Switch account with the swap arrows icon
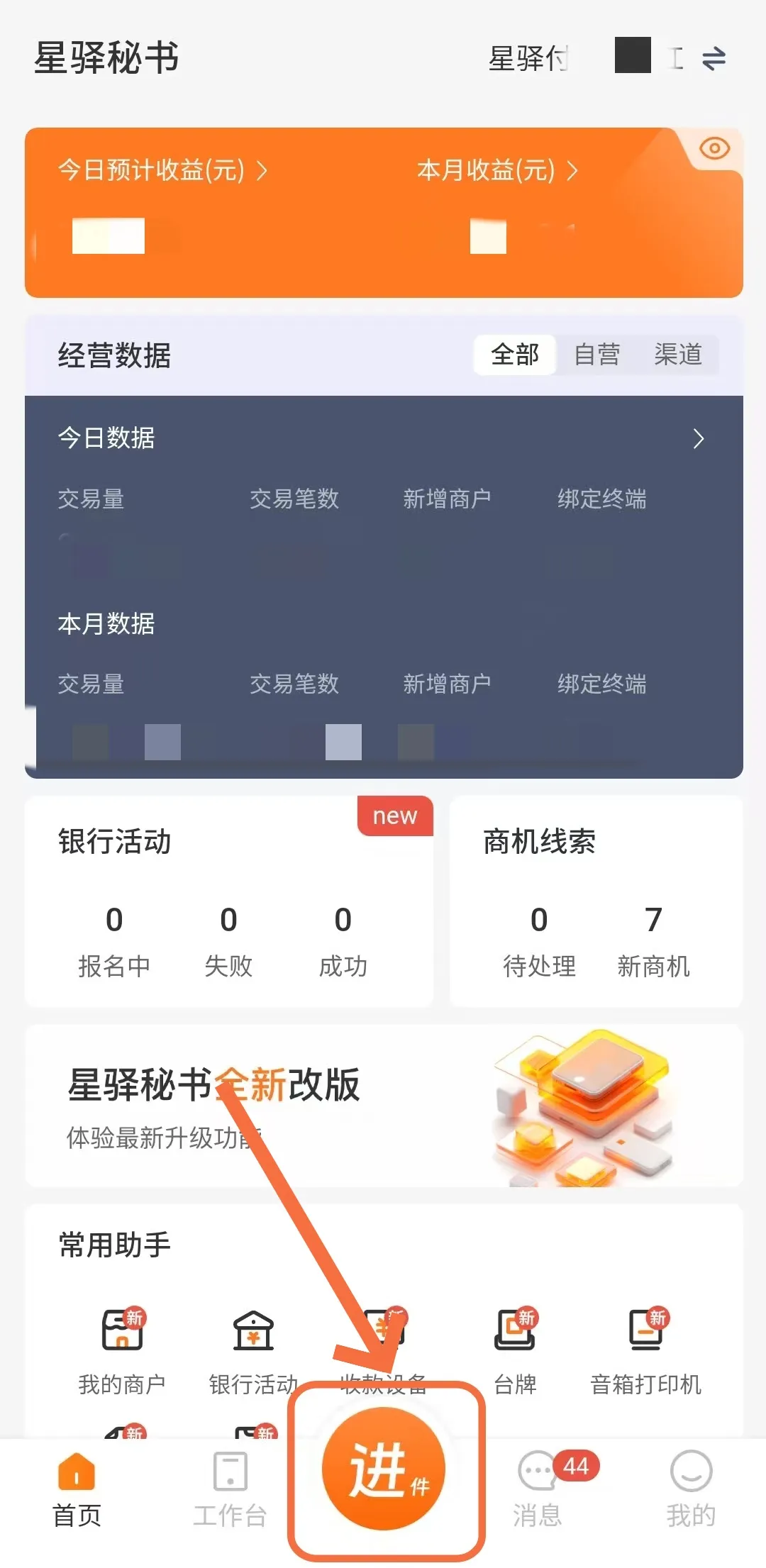766x1568 pixels. coord(714,58)
